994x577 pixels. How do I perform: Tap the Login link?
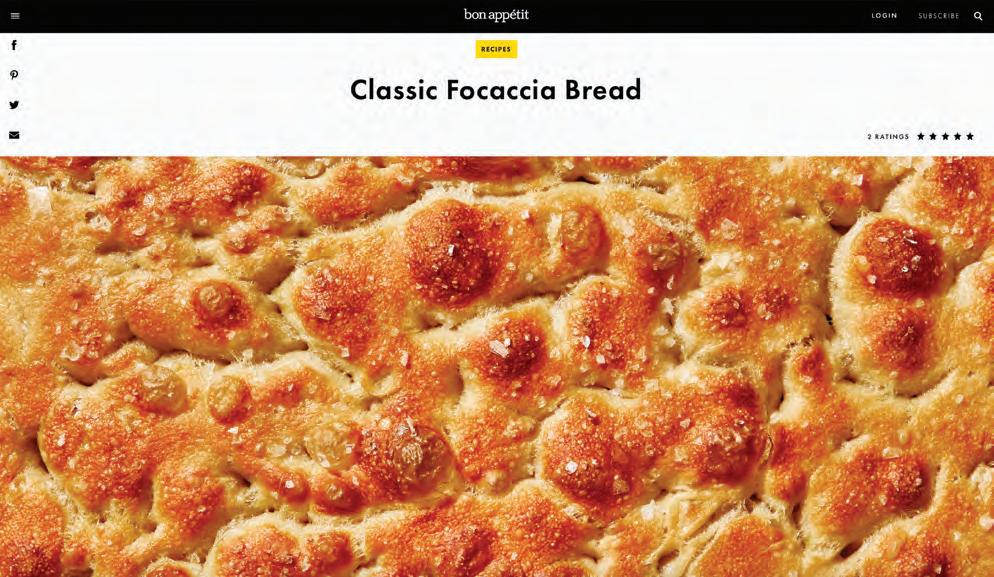[884, 16]
